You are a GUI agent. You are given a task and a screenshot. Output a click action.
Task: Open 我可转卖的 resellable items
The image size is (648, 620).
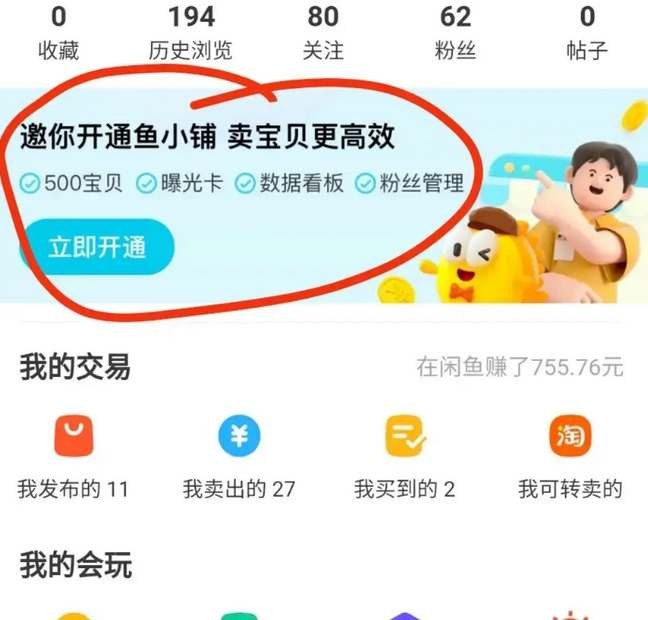(570, 455)
